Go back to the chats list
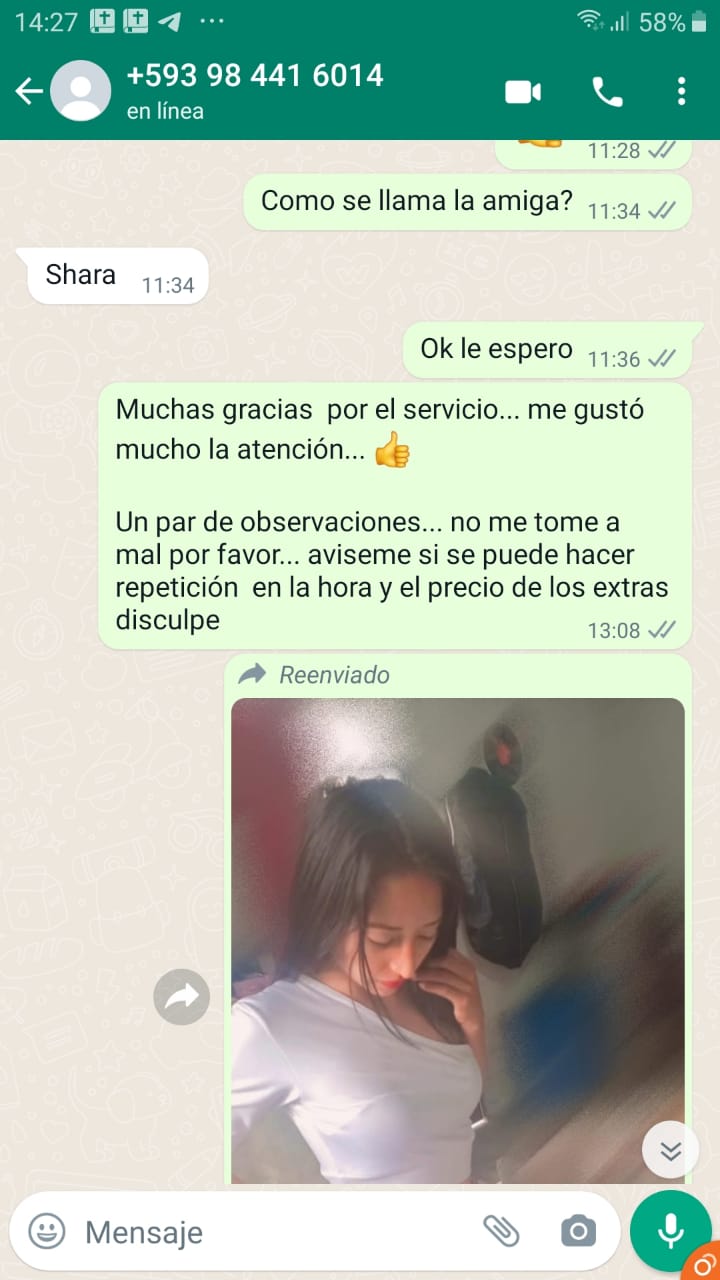This screenshot has height=1280, width=720. coord(29,92)
